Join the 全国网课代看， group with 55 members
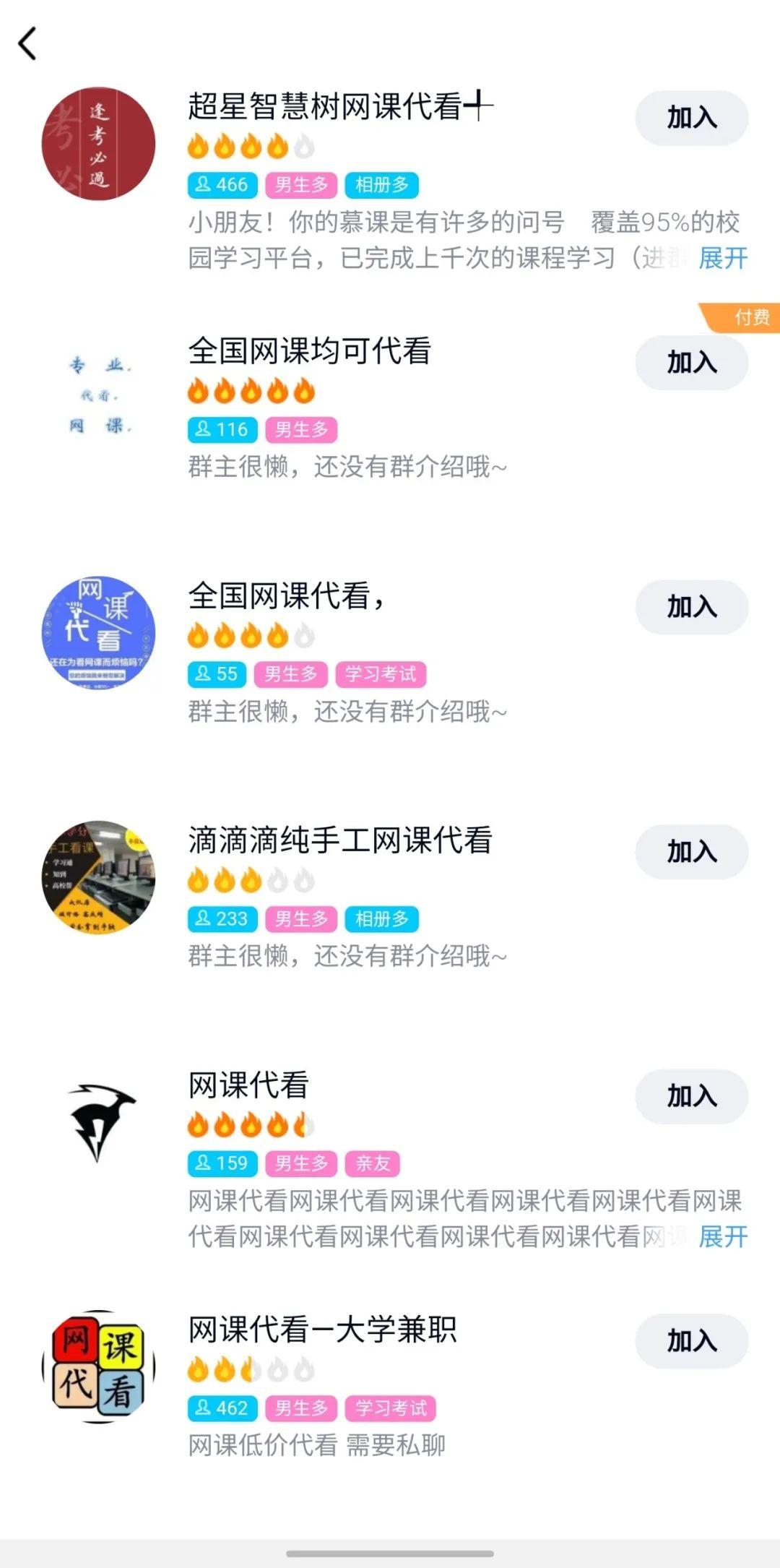The width and height of the screenshot is (780, 1568). click(x=691, y=607)
